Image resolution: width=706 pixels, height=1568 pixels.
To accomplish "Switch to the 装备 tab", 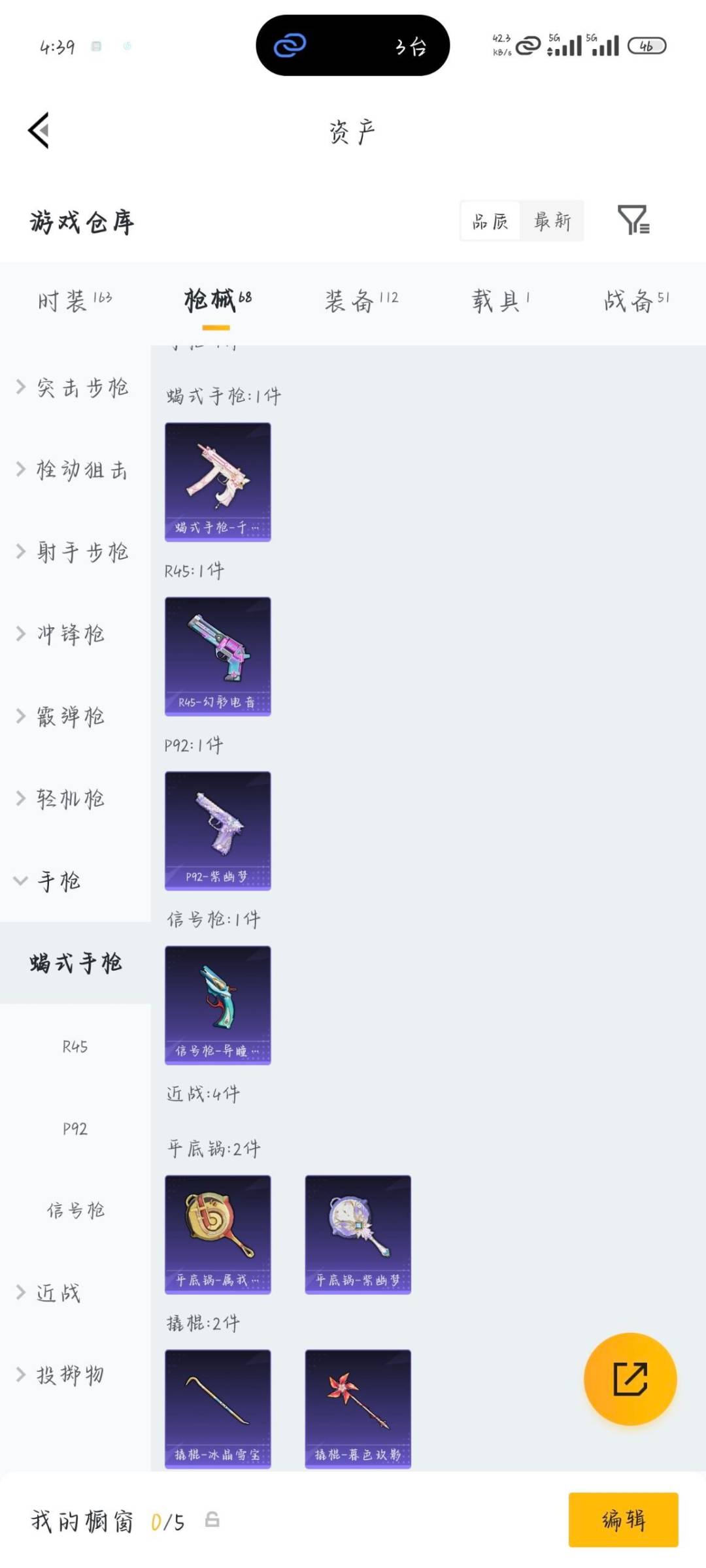I will click(x=361, y=301).
